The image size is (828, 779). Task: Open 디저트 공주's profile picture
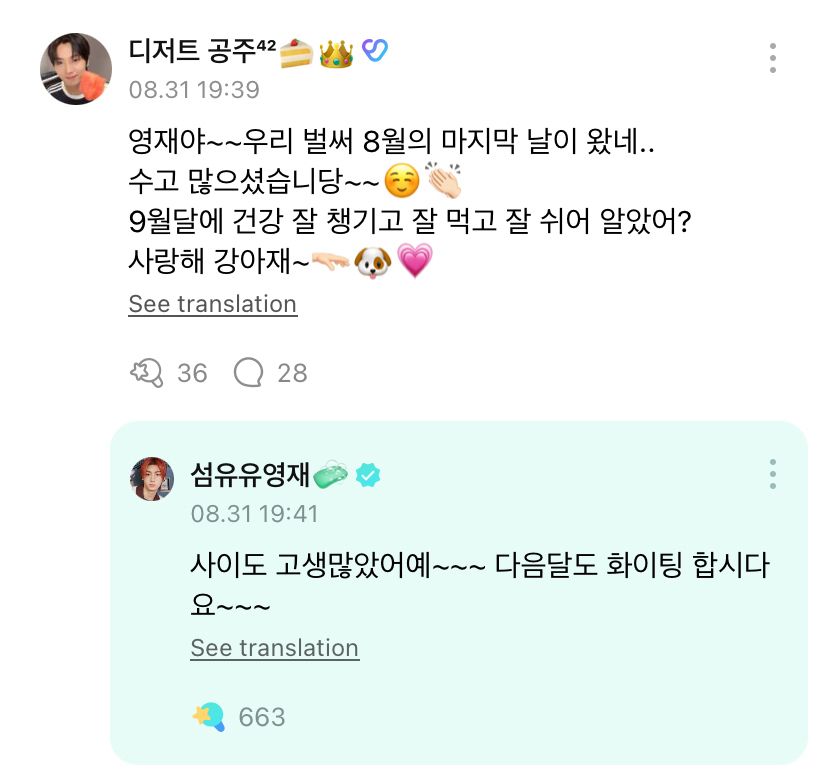click(75, 69)
